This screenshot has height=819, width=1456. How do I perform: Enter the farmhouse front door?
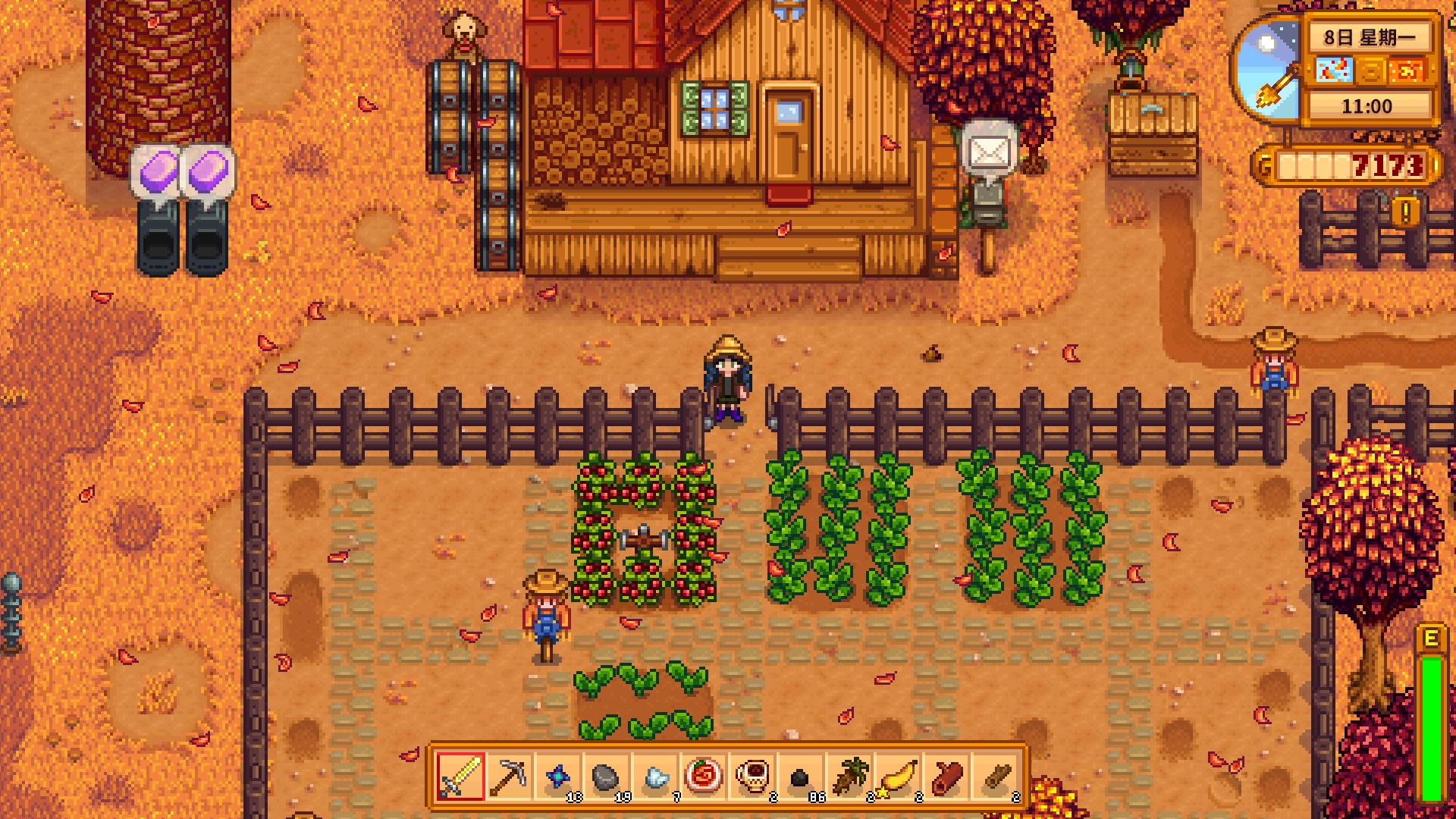click(x=788, y=140)
